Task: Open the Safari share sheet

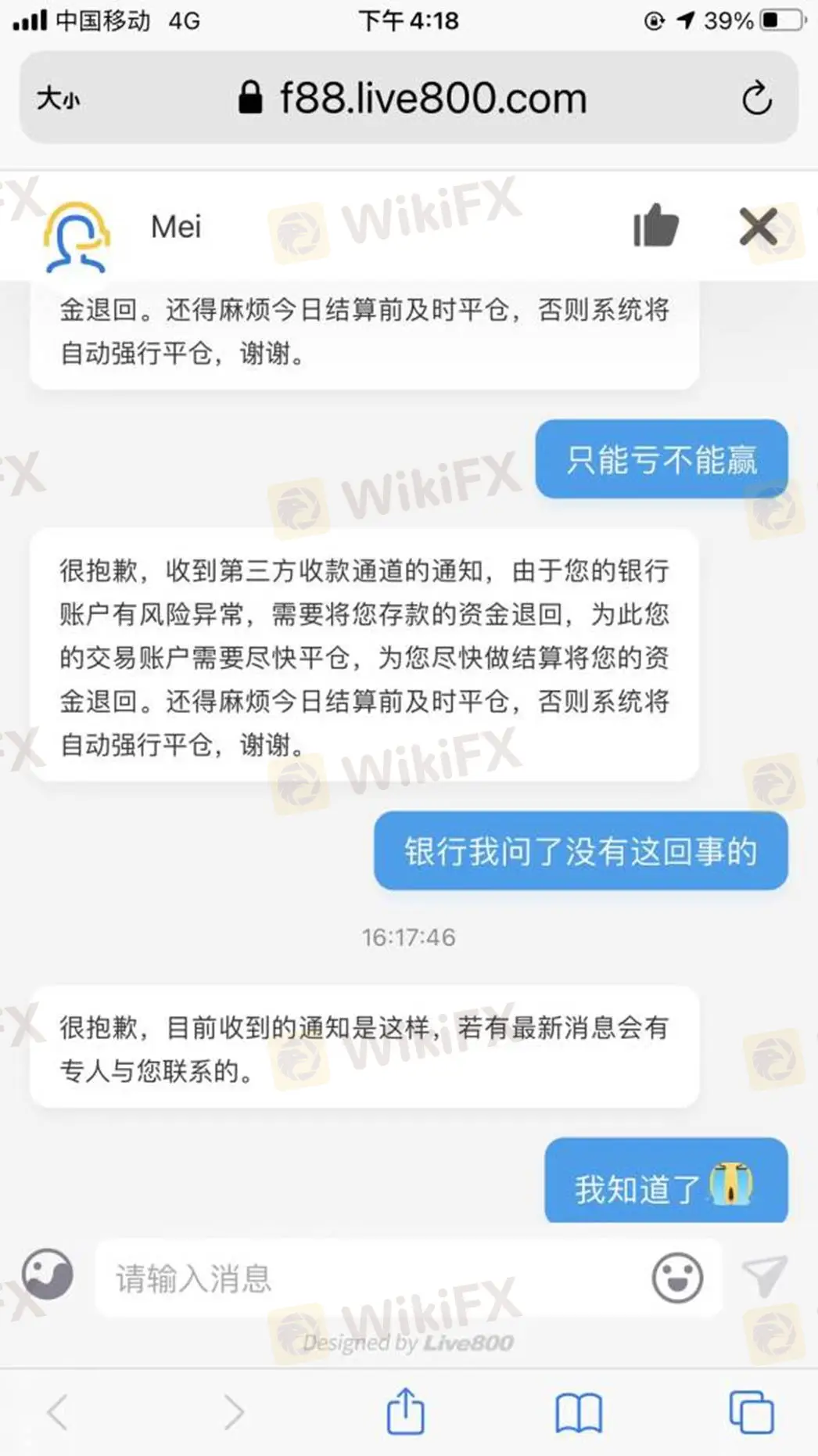Action: (406, 1411)
